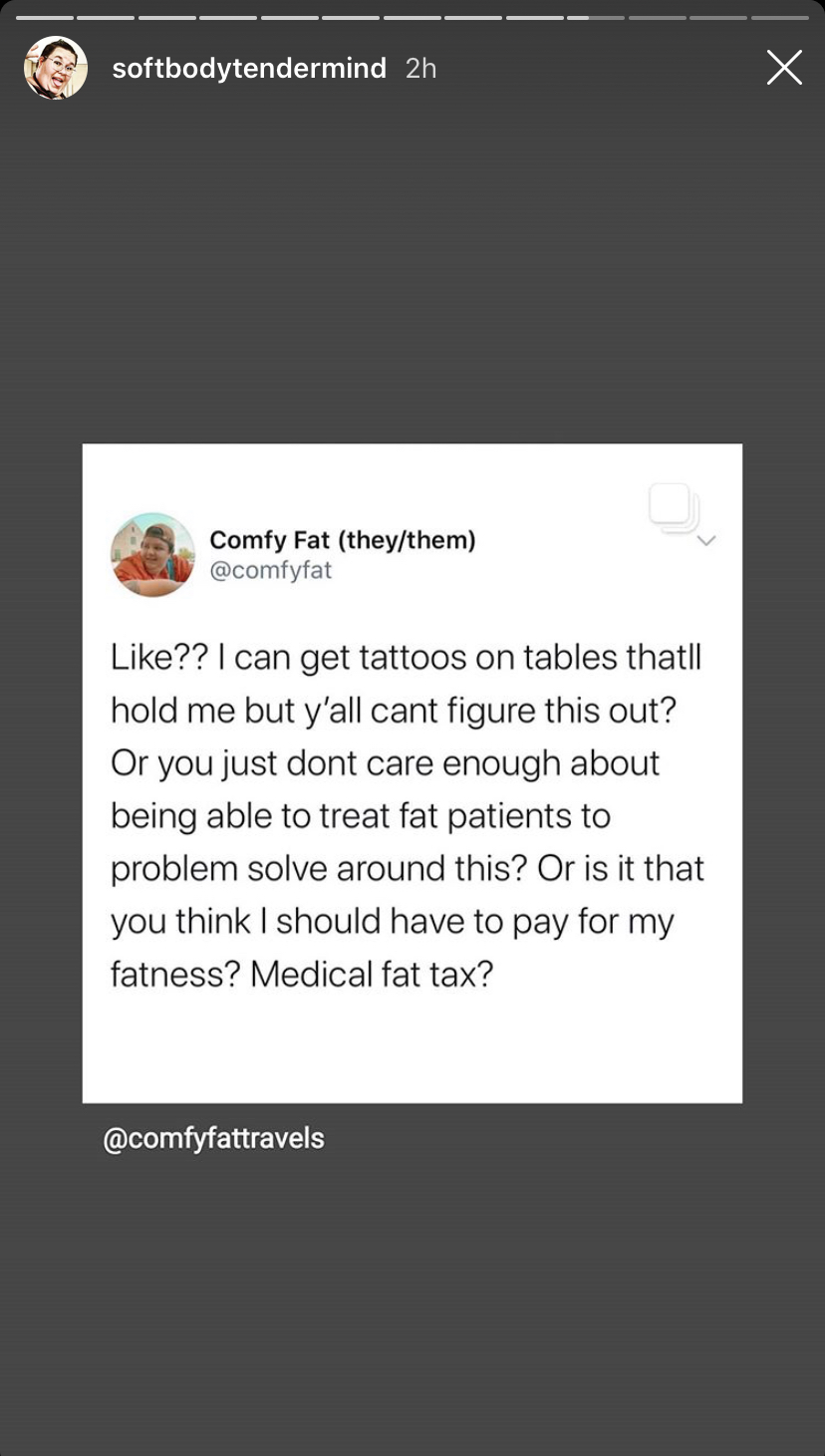
Task: Tap the softbodytendermind username
Action: 249,68
